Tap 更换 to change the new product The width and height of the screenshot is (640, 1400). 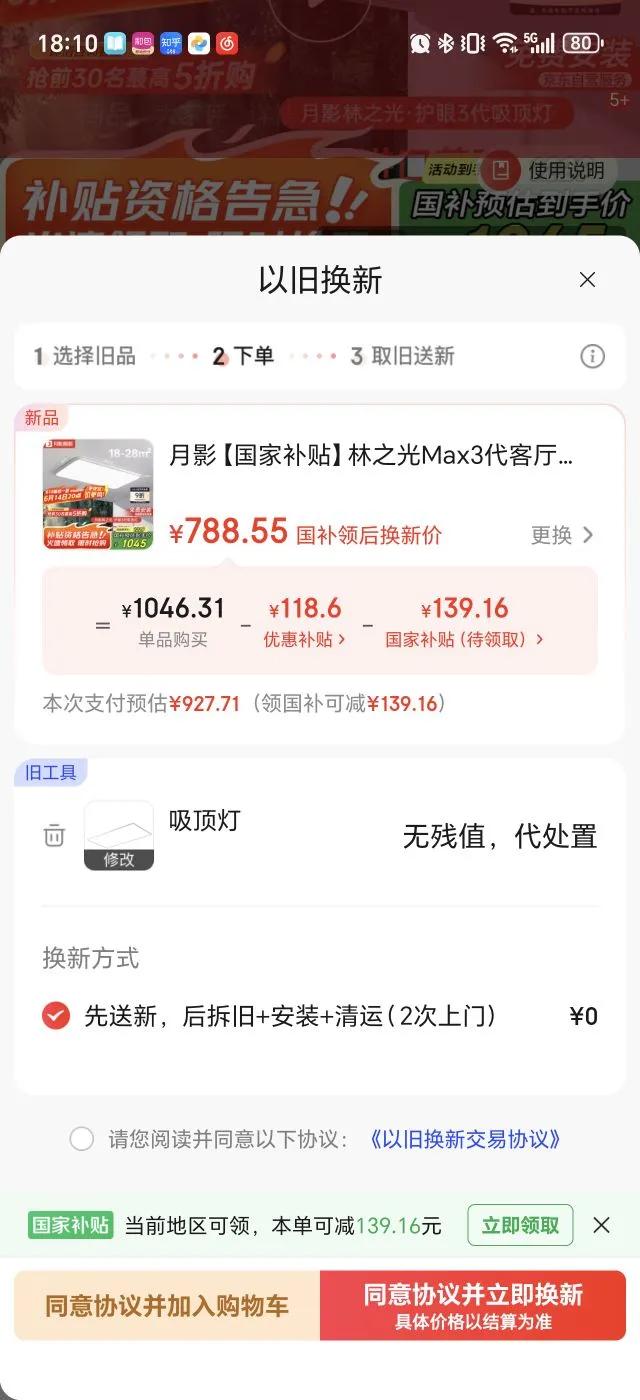point(562,535)
